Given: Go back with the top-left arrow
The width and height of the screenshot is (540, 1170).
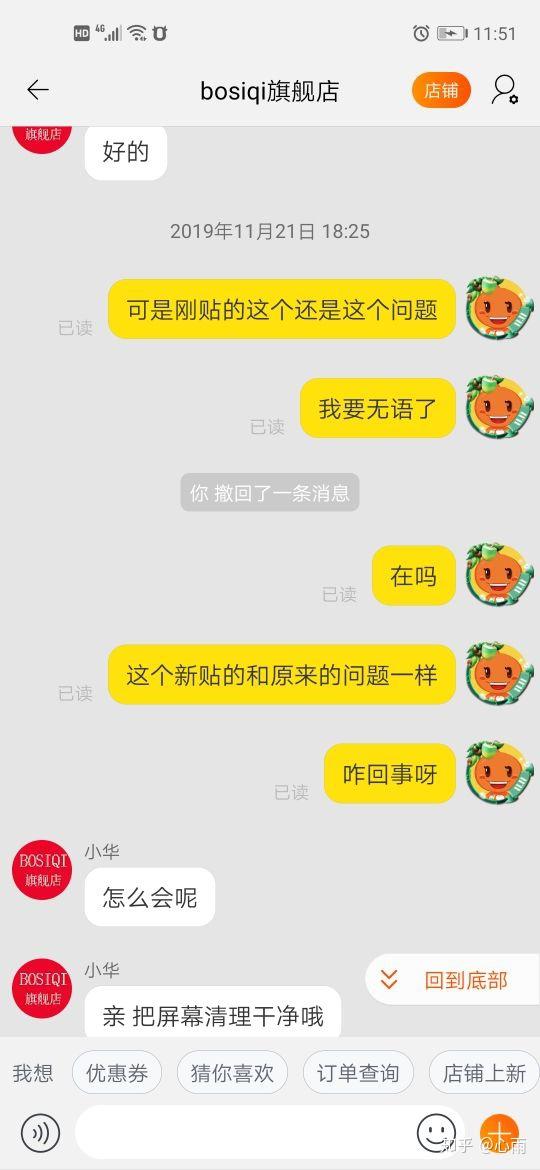Looking at the screenshot, I should pos(37,90).
